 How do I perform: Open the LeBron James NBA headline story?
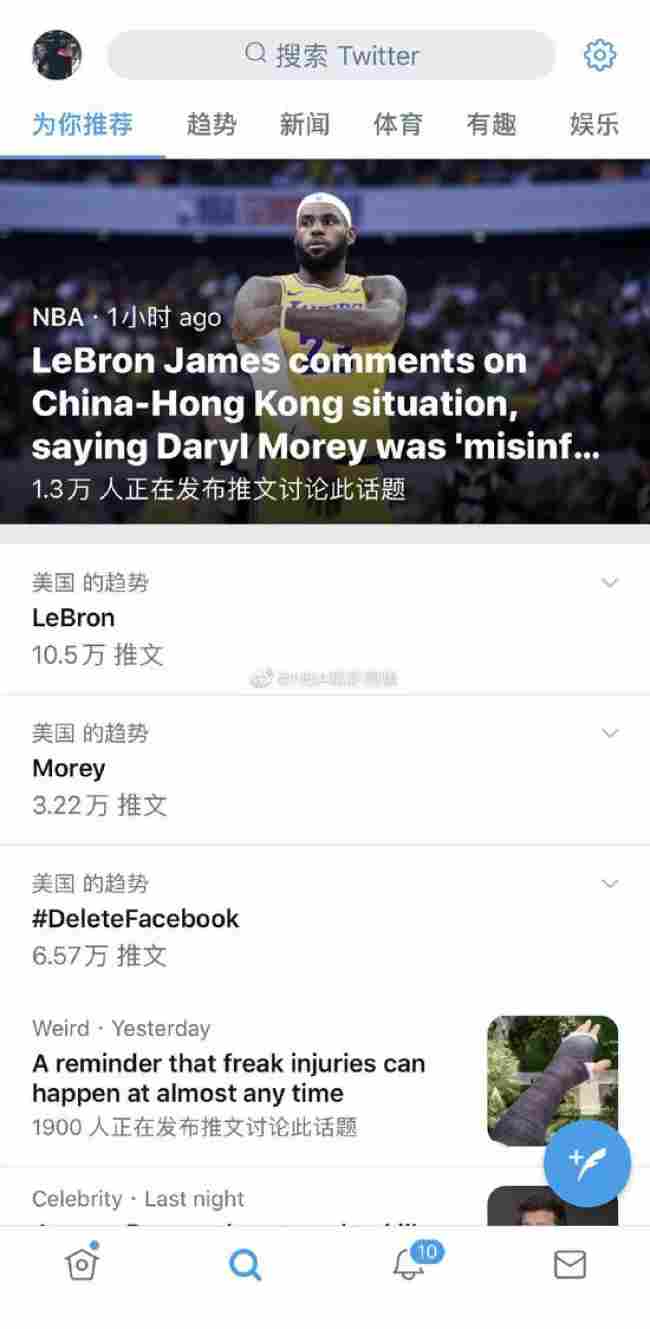click(x=316, y=403)
